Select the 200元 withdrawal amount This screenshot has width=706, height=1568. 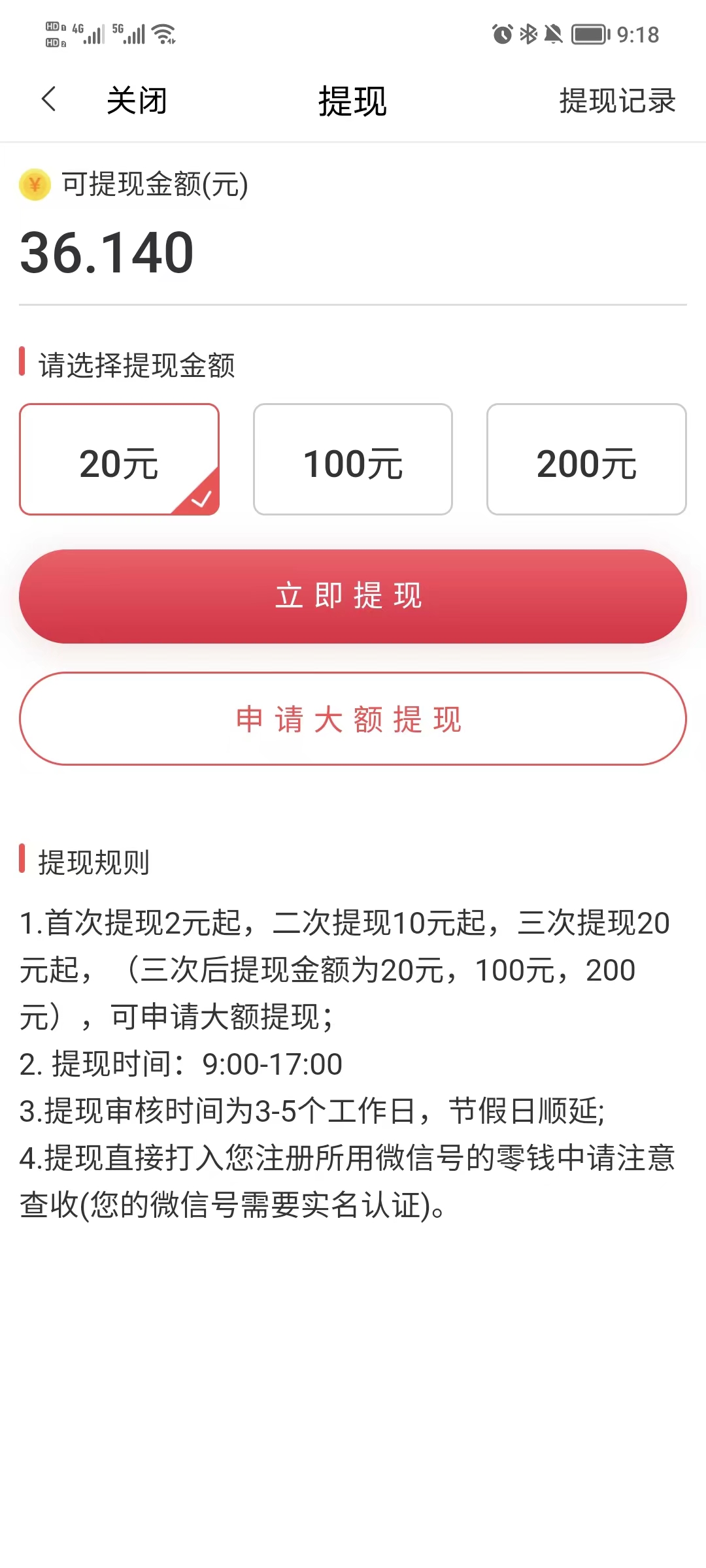tap(586, 459)
